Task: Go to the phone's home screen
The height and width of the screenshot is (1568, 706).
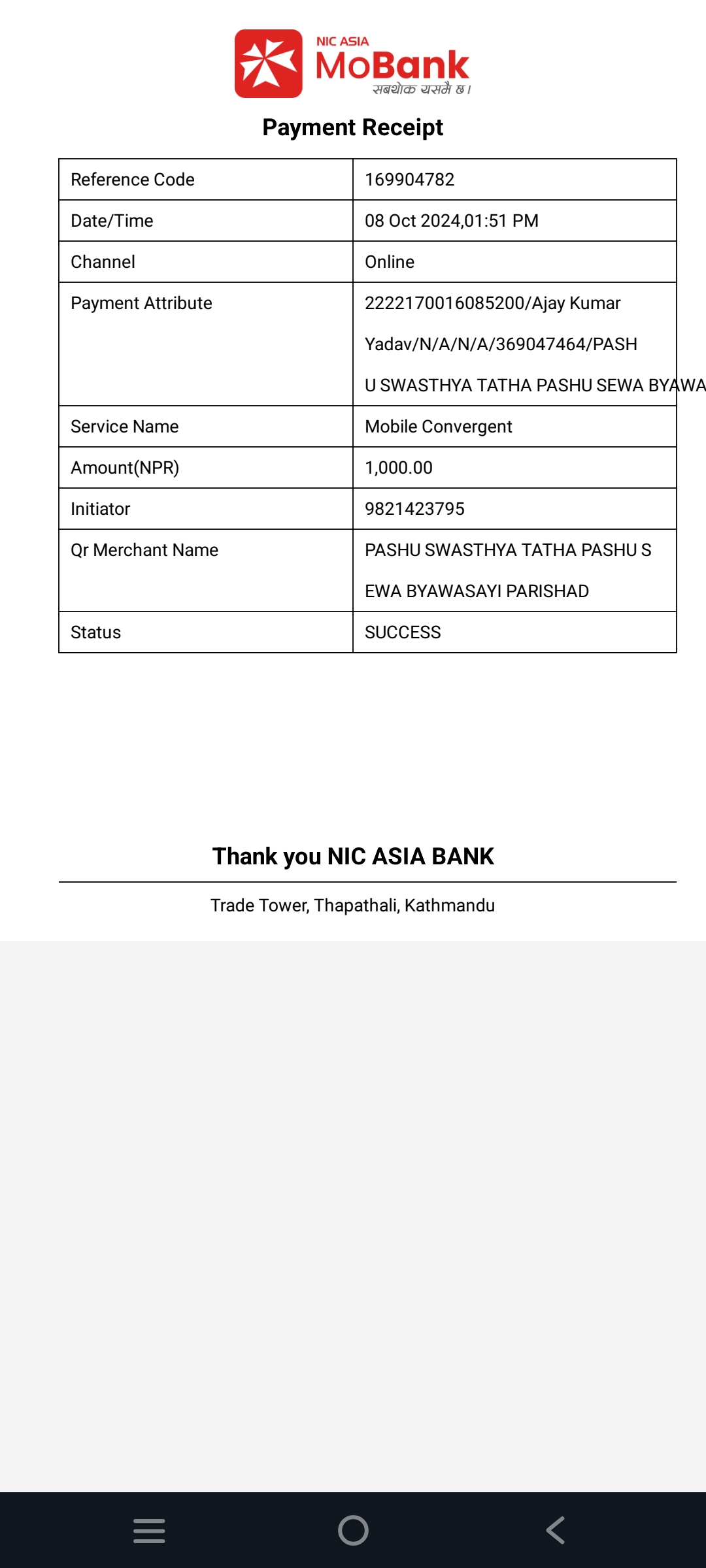Action: click(353, 1530)
